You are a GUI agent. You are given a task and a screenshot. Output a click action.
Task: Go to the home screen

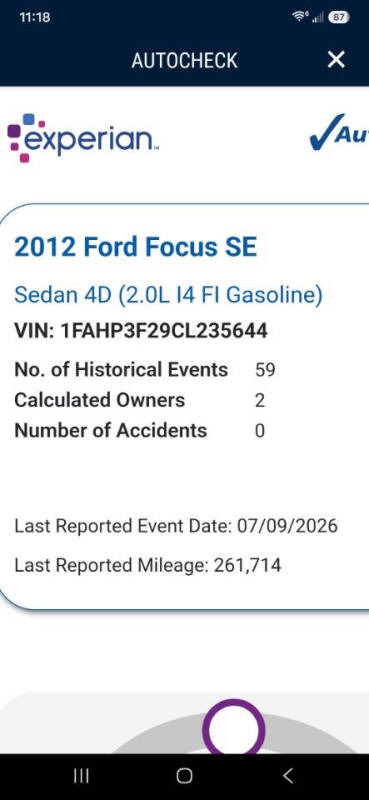[x=184, y=776]
